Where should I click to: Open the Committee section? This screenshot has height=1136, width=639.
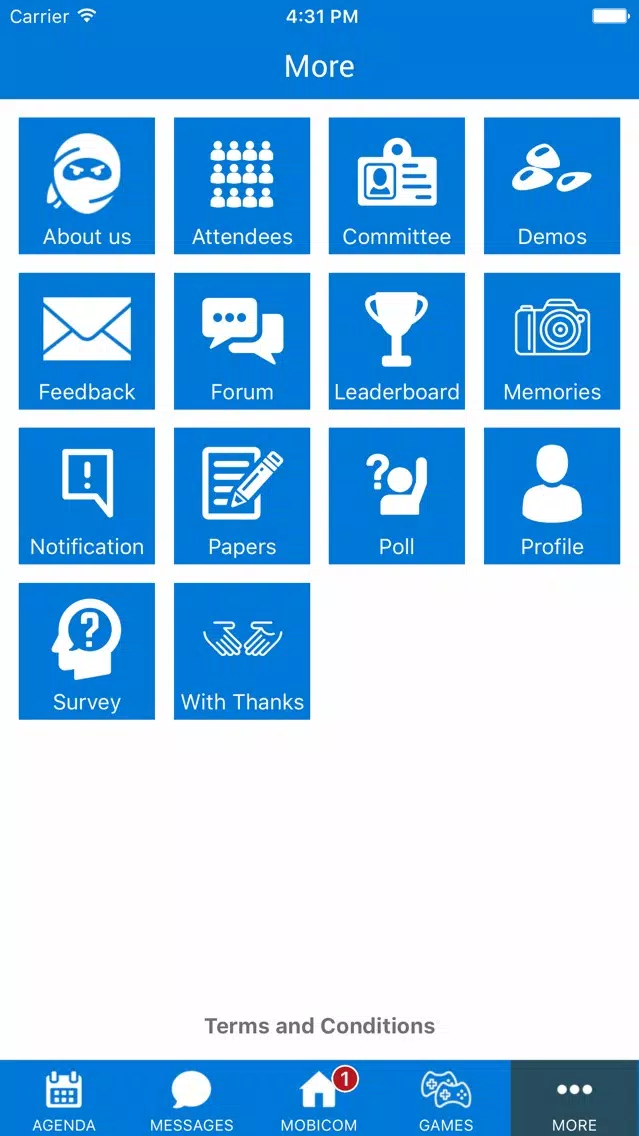point(397,186)
